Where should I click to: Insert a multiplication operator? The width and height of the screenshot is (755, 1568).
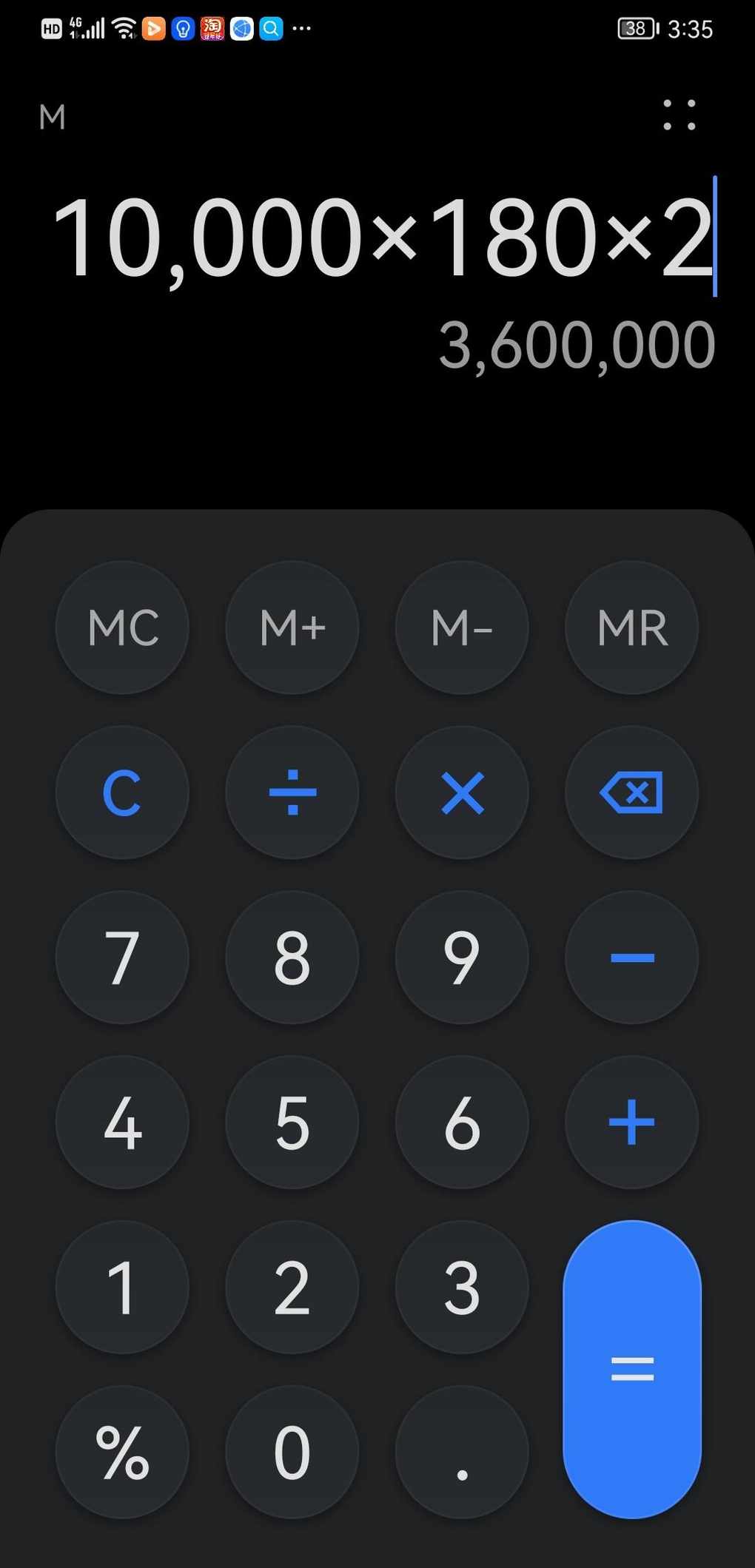coord(462,793)
